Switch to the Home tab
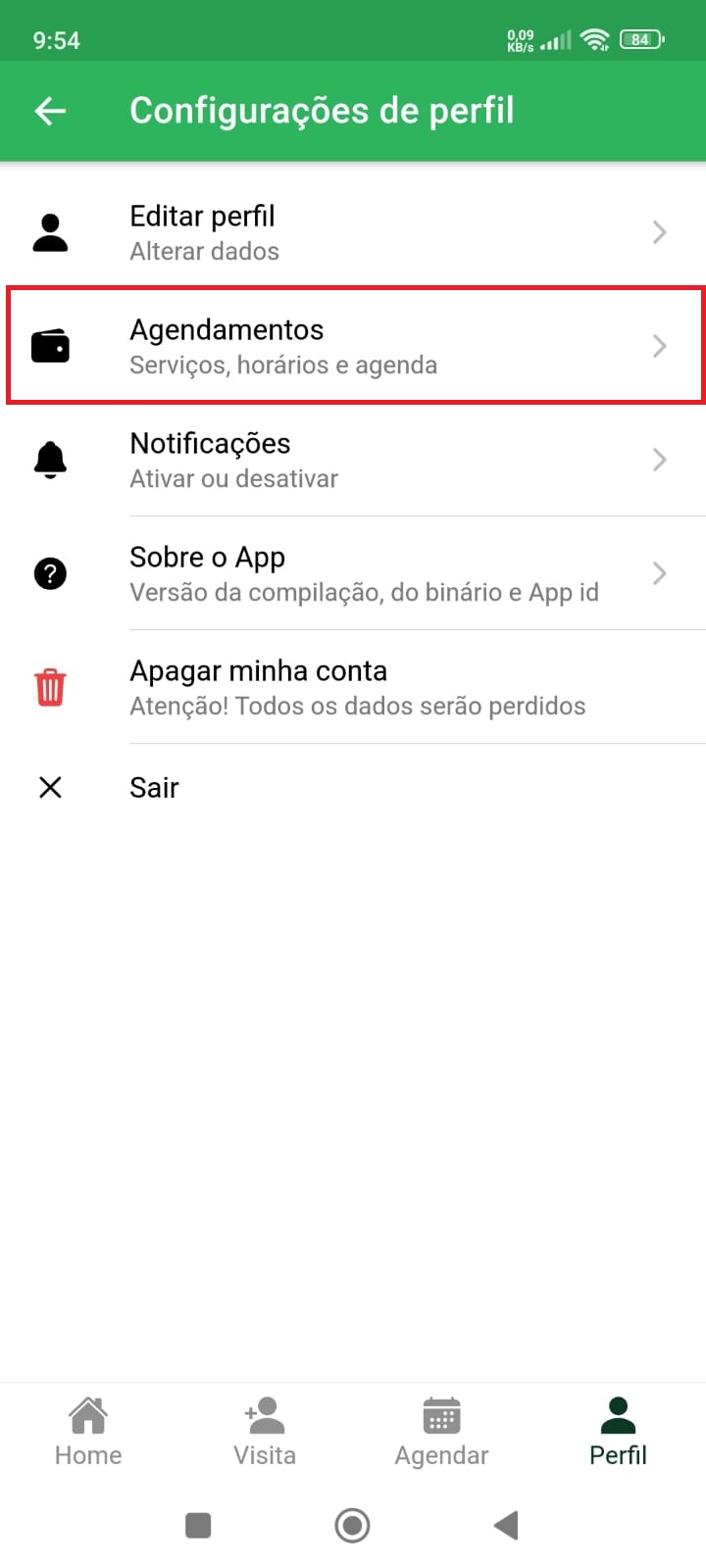Image resolution: width=706 pixels, height=1568 pixels. point(88,1432)
